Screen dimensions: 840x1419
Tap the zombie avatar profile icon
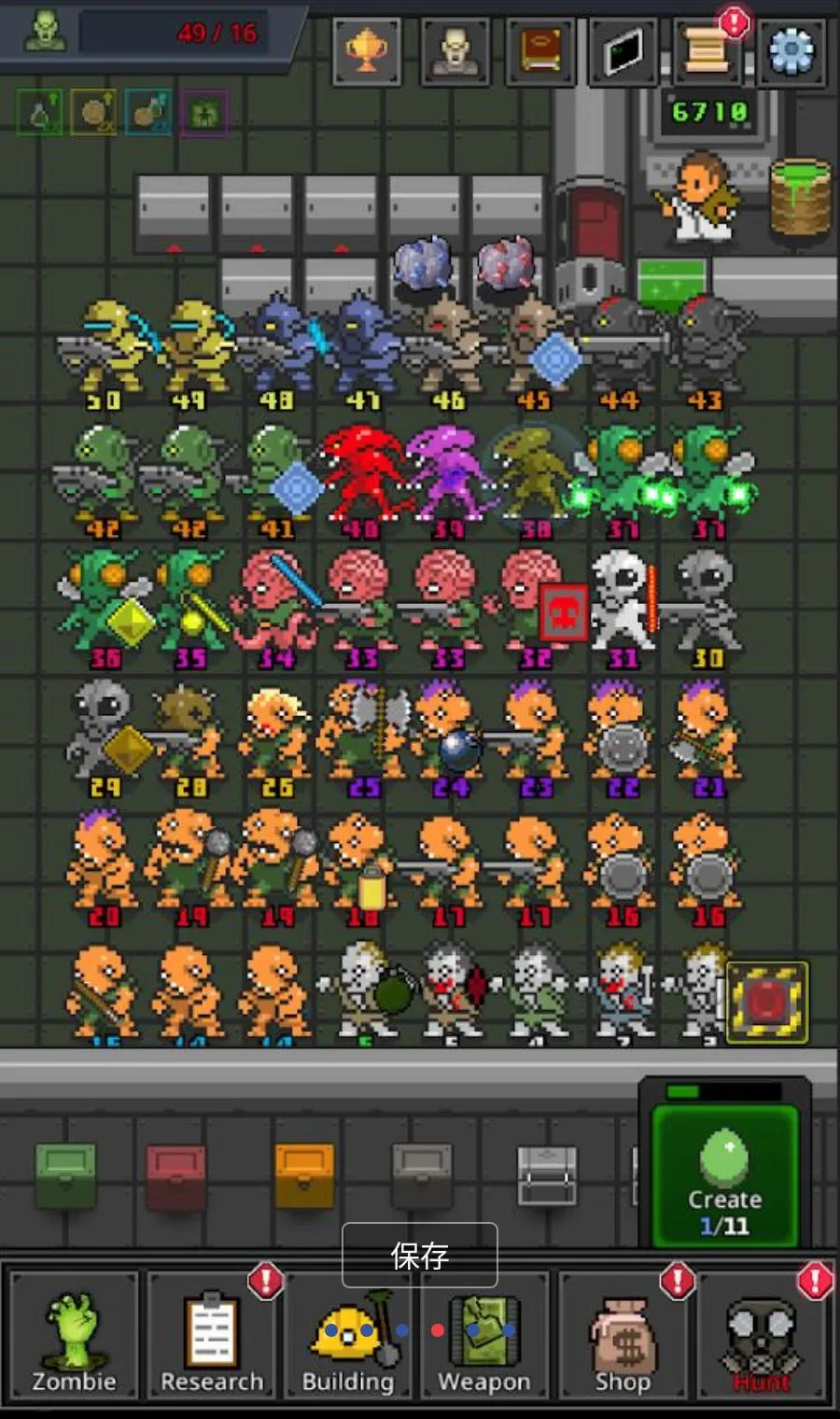44,32
